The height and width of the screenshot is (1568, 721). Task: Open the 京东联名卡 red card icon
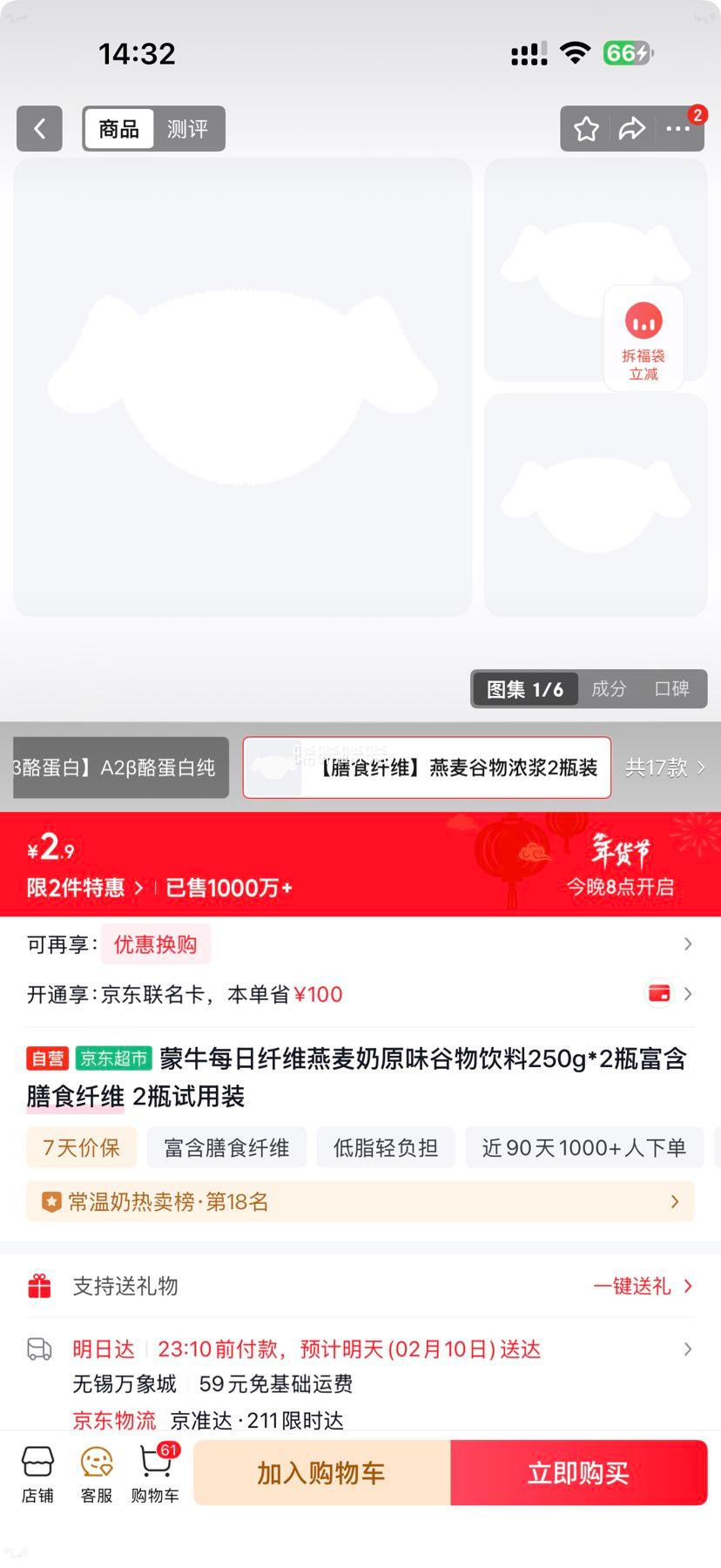(657, 993)
